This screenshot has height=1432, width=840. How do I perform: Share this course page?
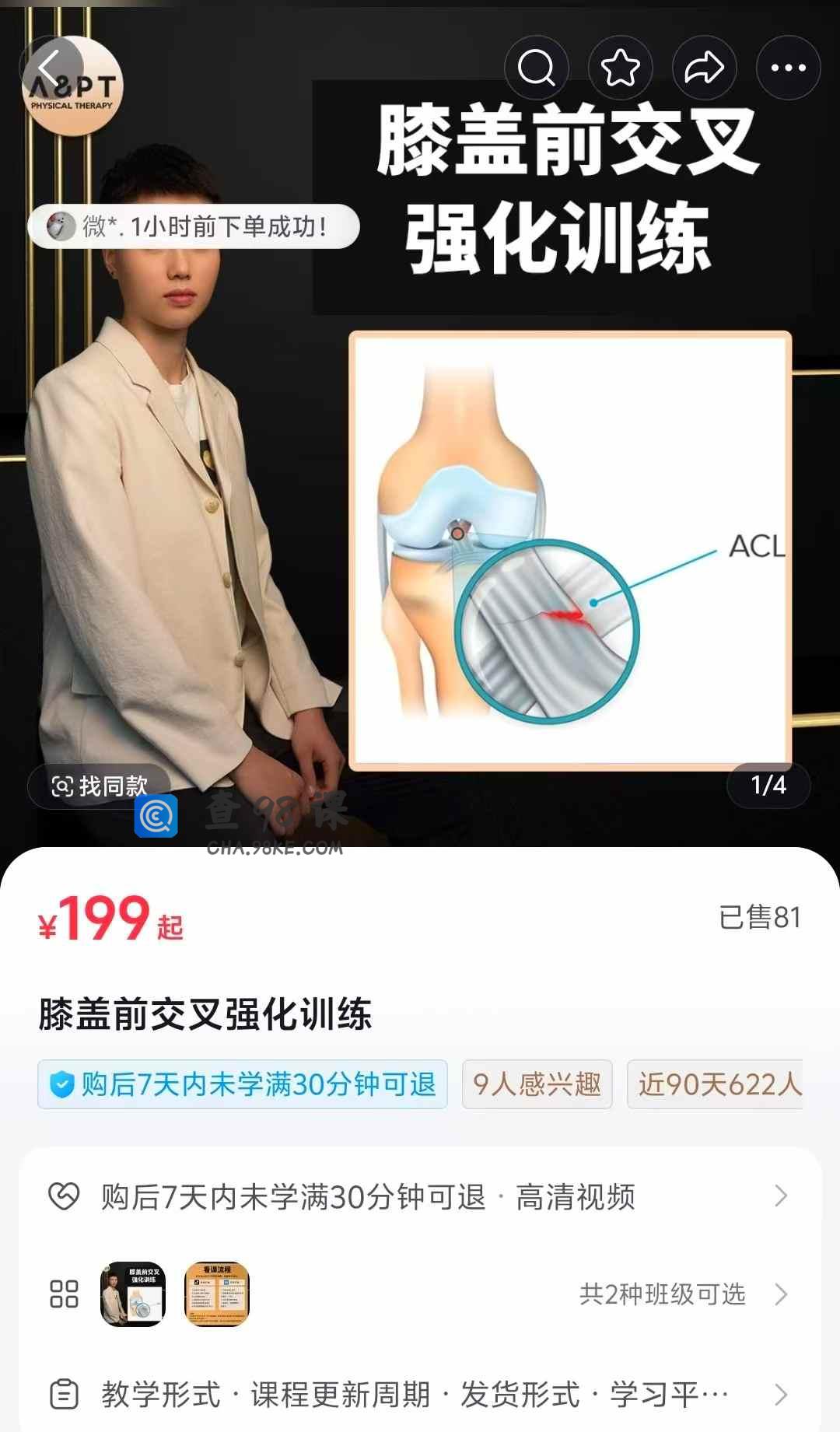704,68
